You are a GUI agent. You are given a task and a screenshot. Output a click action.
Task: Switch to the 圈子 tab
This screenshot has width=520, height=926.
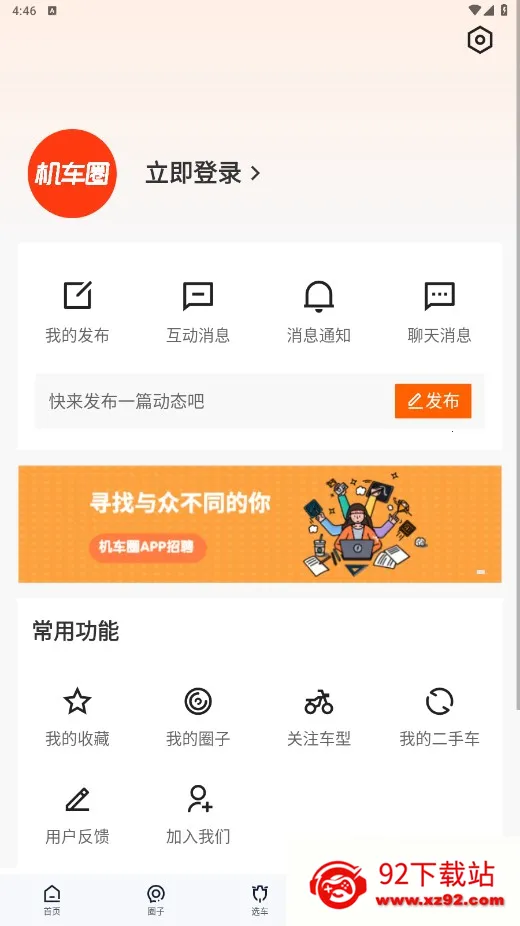[x=156, y=900]
